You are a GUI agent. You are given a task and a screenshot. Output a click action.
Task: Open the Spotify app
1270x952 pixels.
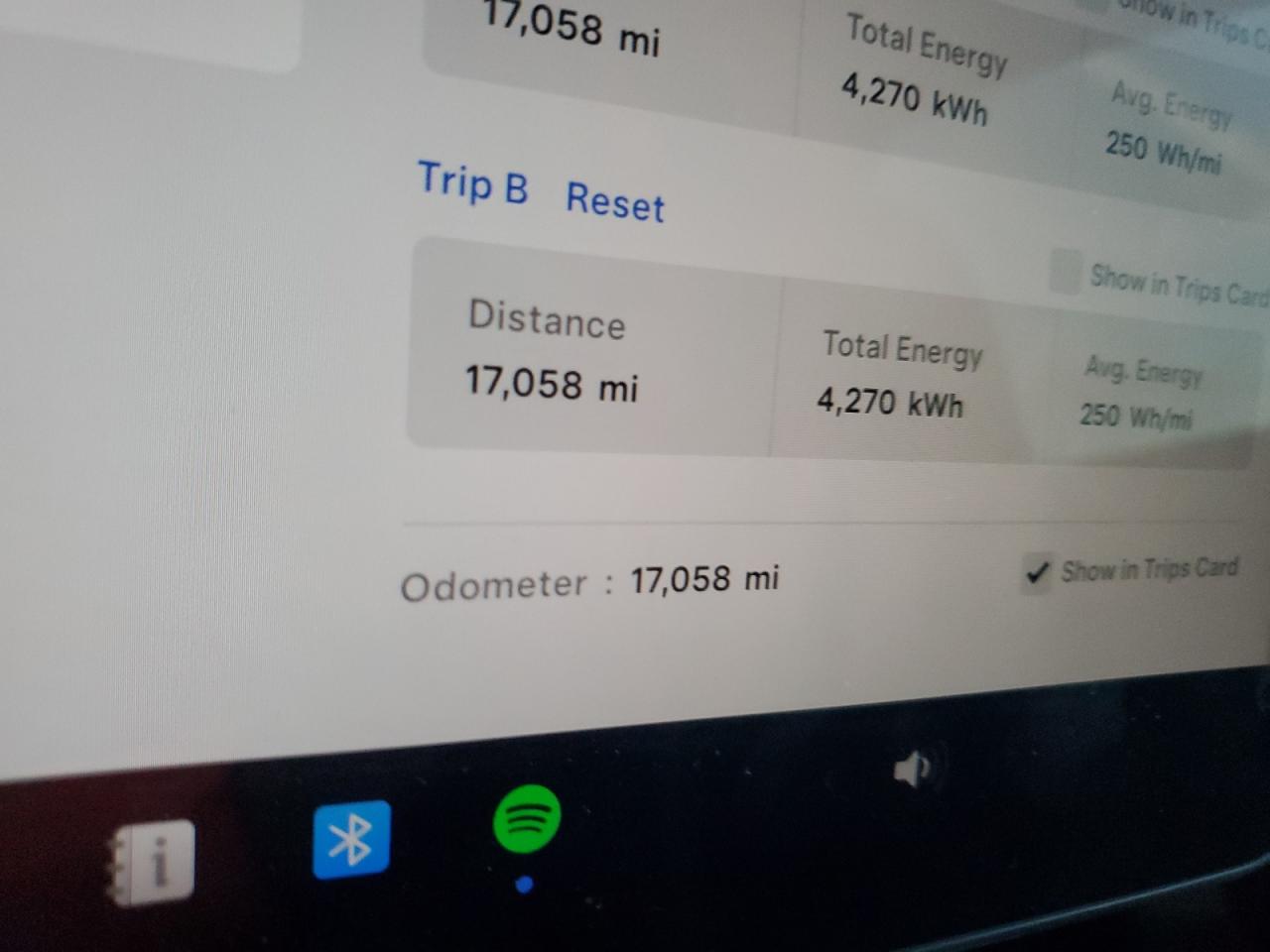point(527,819)
